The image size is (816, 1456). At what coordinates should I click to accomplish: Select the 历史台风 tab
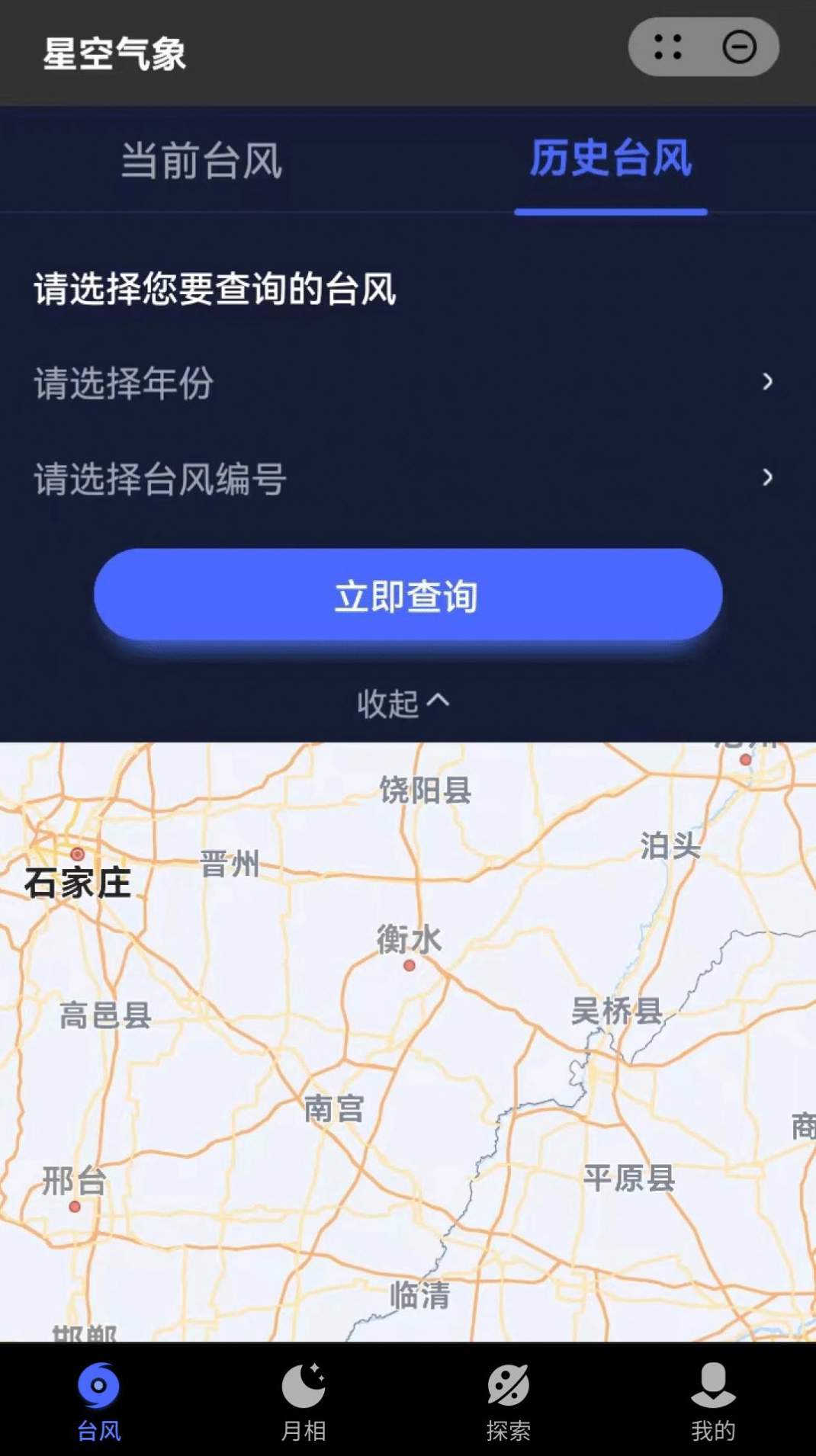pos(612,160)
